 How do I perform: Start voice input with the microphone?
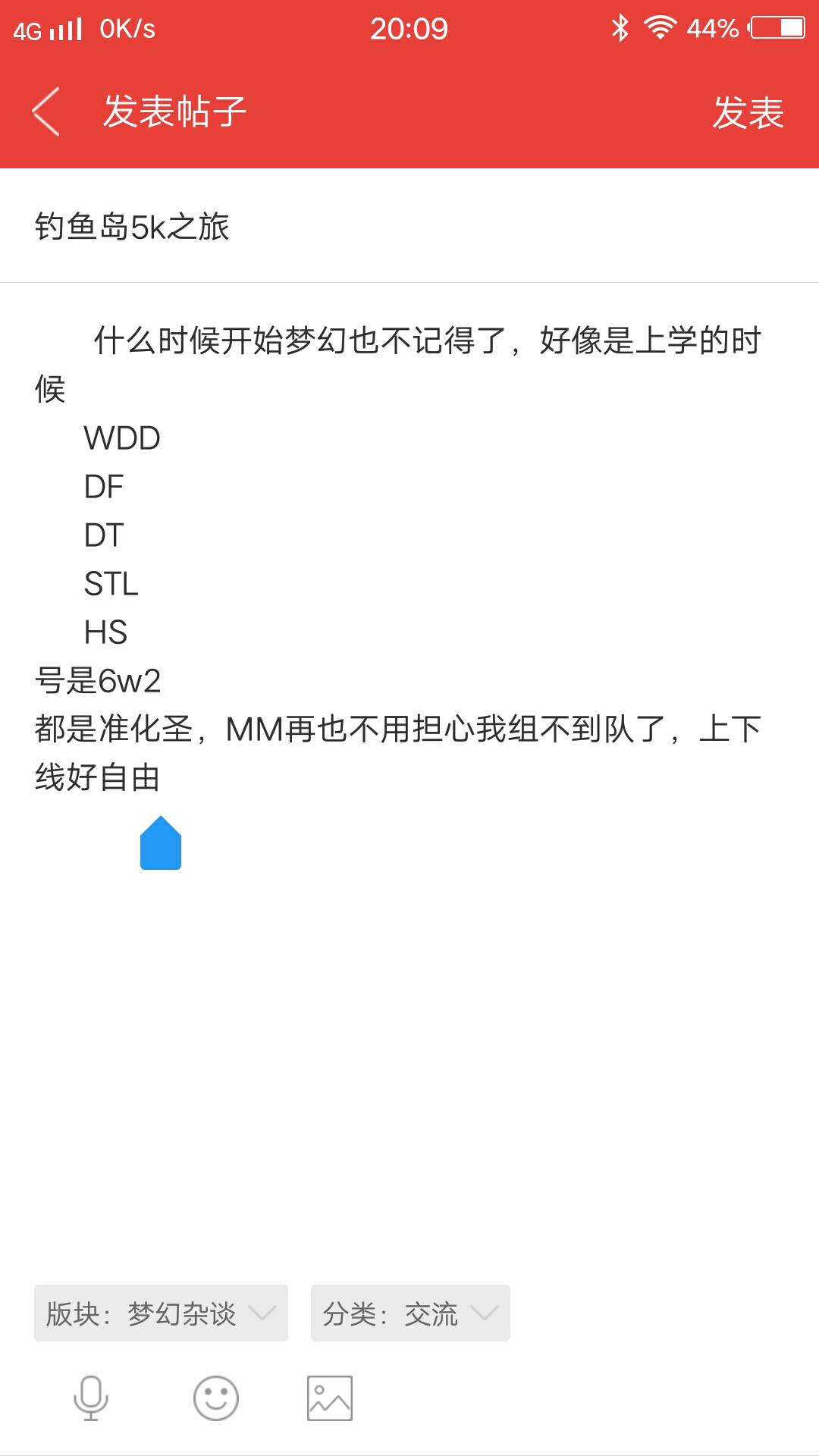91,1398
